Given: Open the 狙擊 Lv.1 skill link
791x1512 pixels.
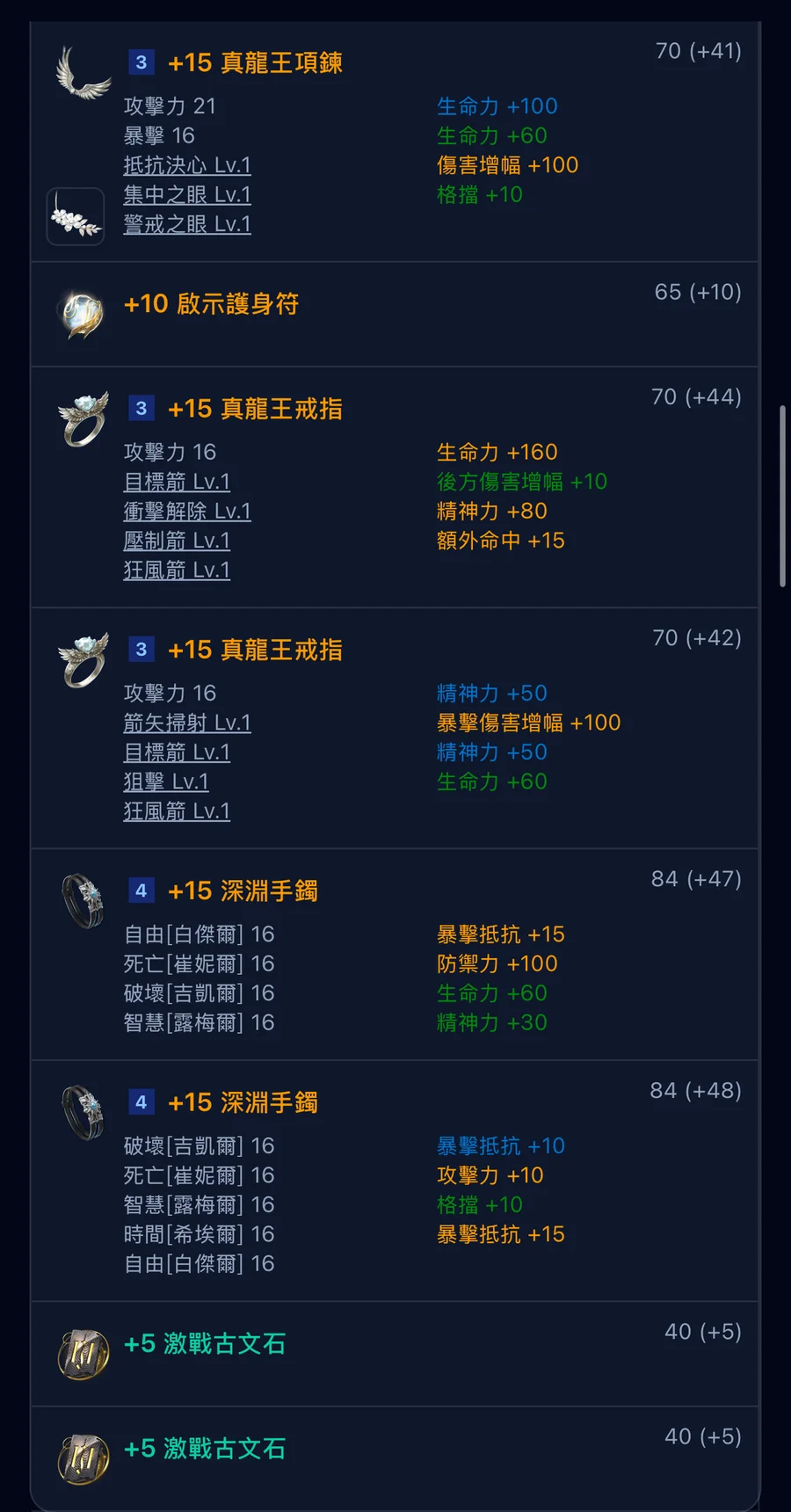Looking at the screenshot, I should [166, 781].
